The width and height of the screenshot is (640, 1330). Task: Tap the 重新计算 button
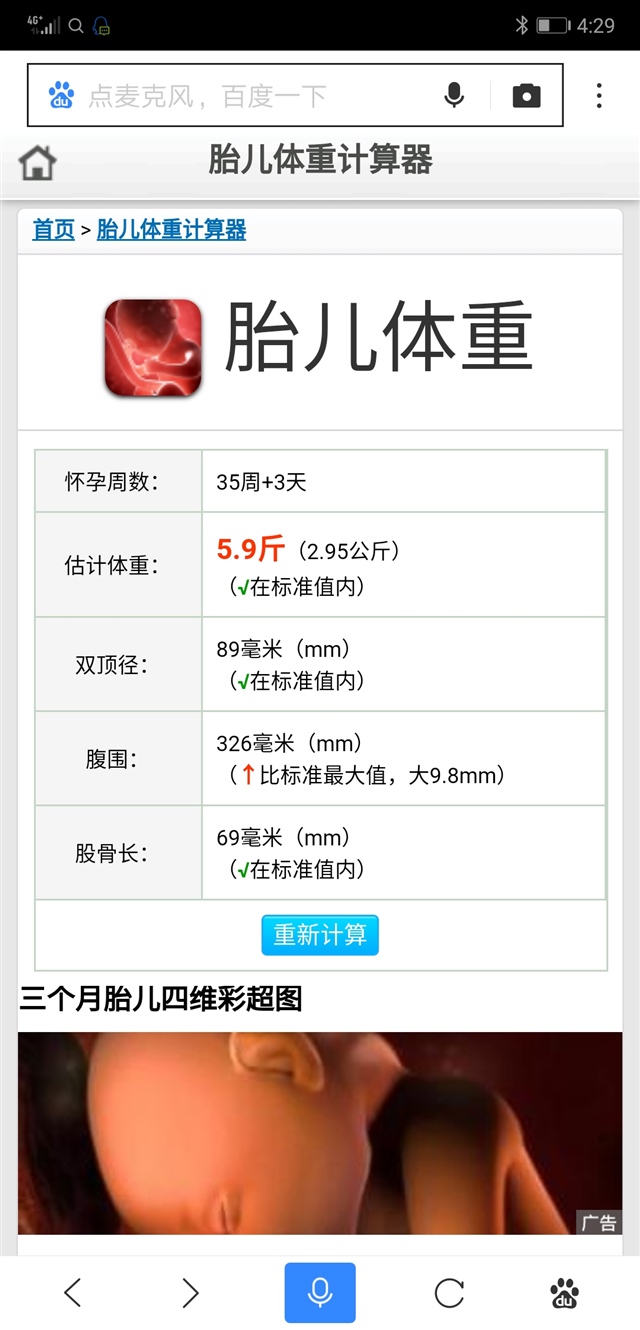point(320,935)
